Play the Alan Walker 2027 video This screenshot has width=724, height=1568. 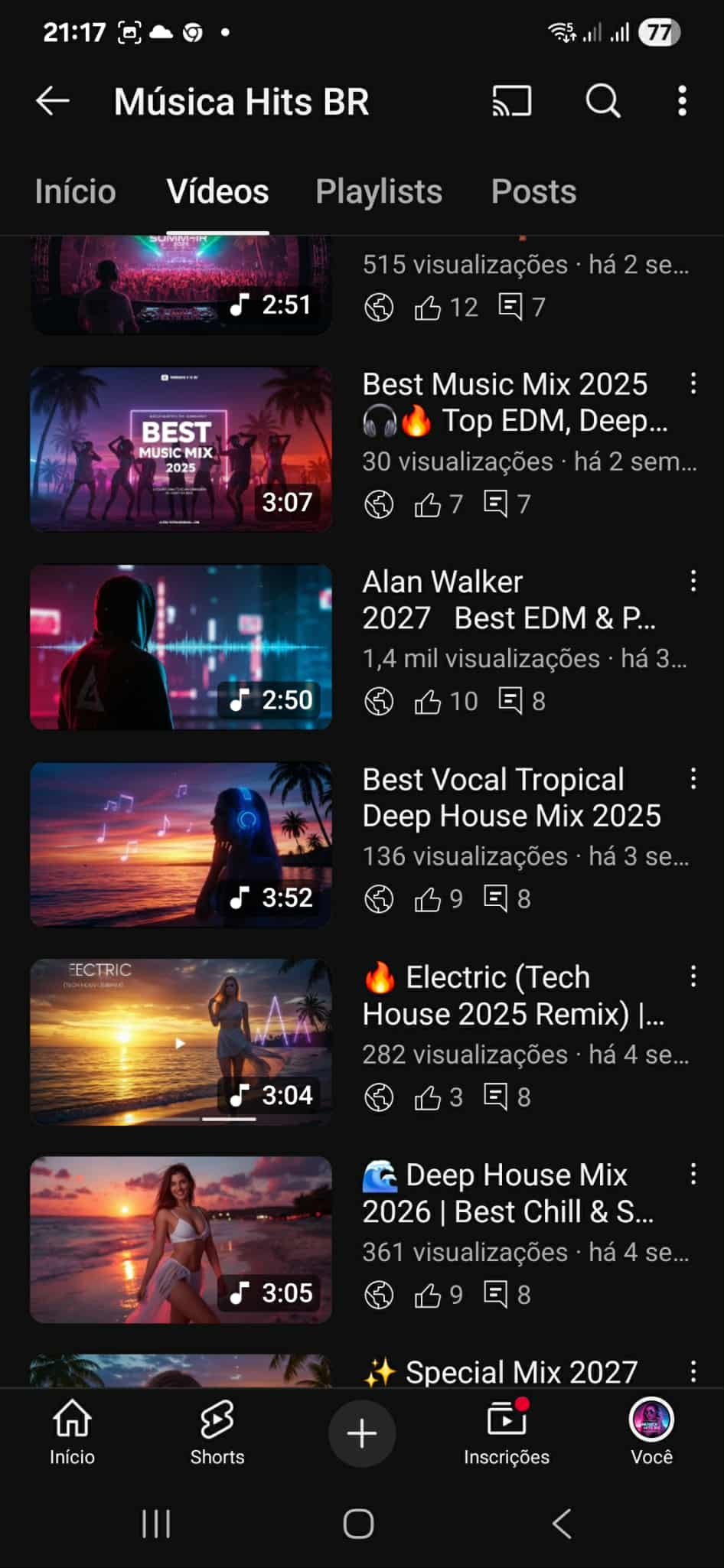pos(181,647)
